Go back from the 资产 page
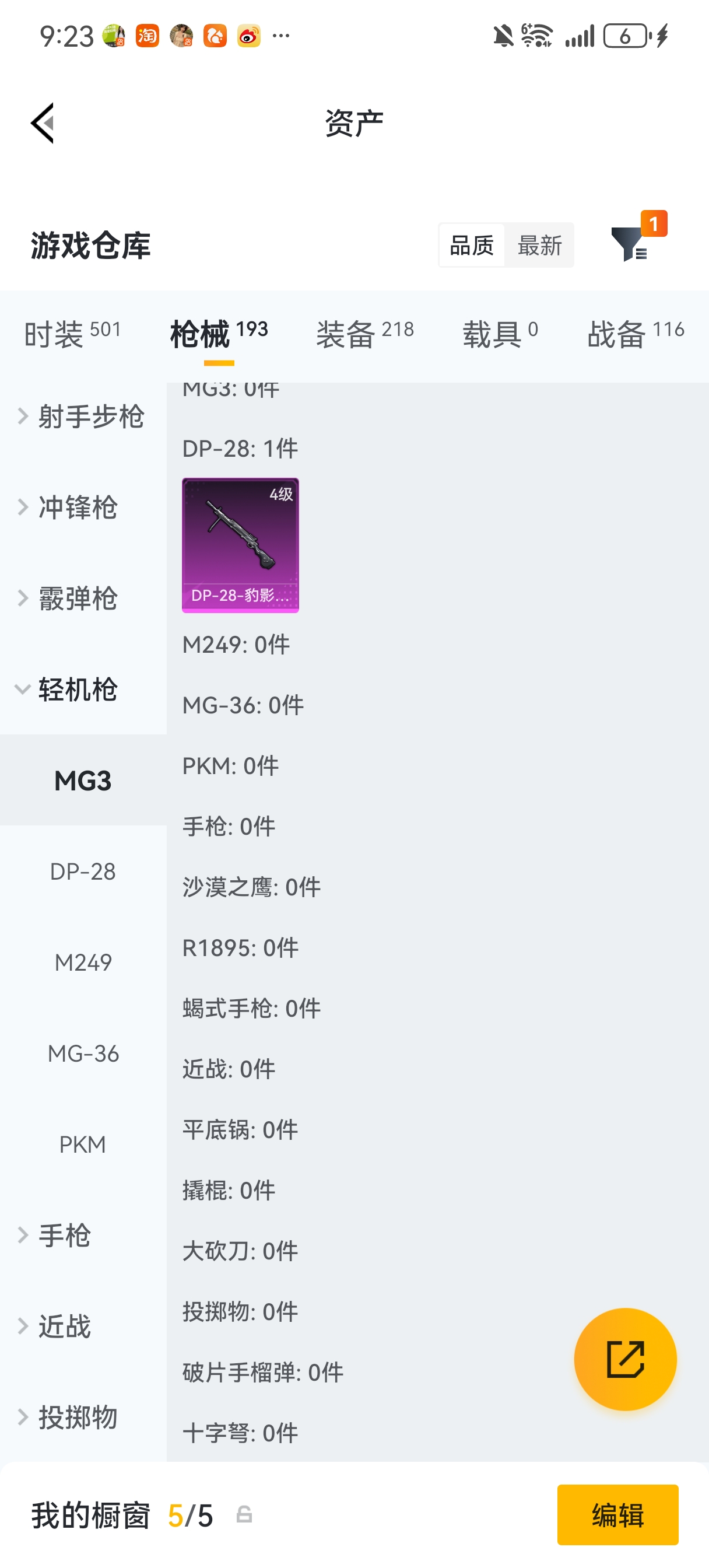 point(43,123)
